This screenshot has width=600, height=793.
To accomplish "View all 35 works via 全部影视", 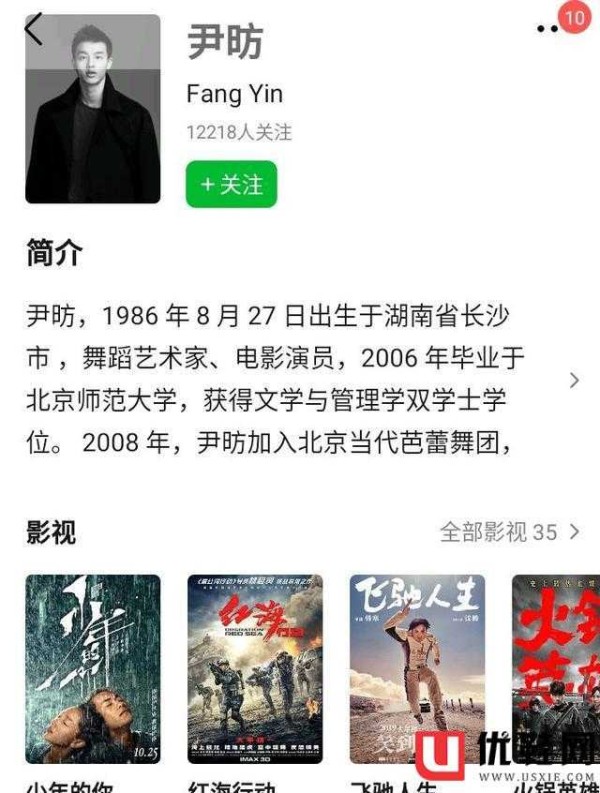I will click(x=510, y=531).
